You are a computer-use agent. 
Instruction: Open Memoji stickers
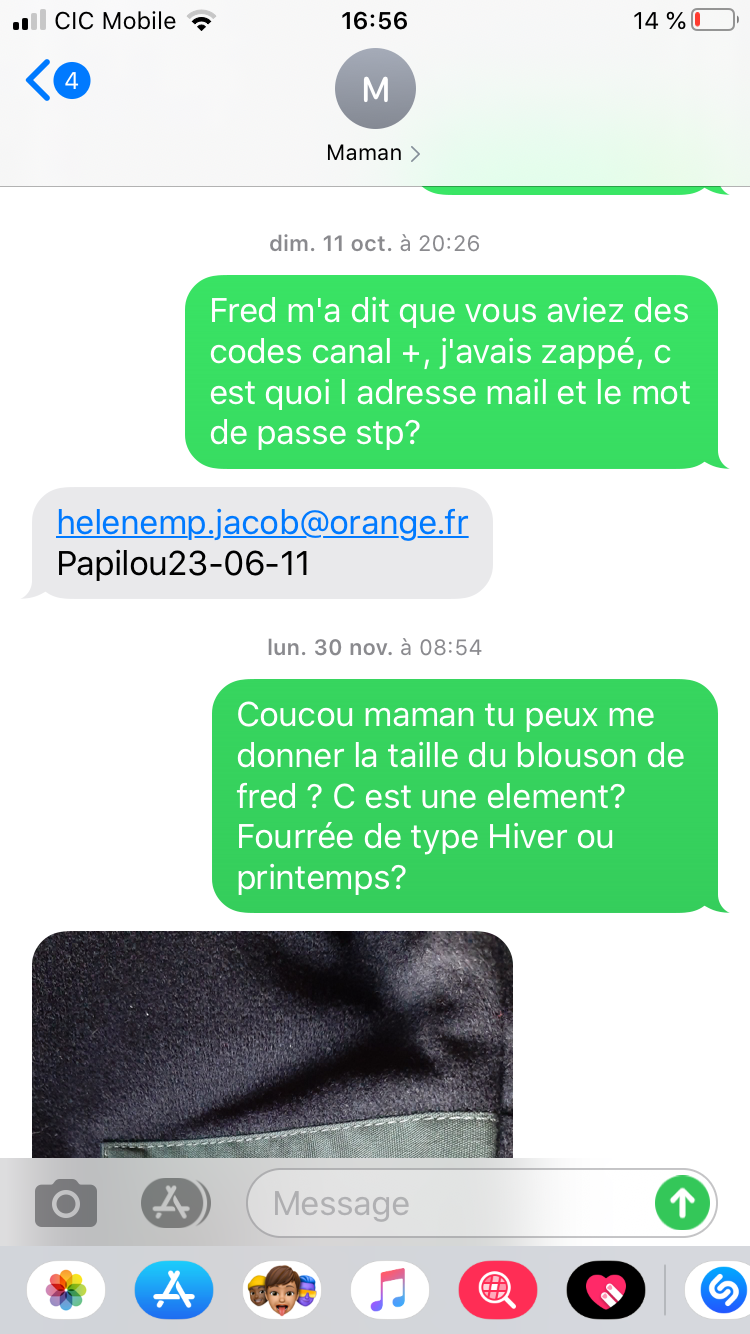[x=282, y=1291]
